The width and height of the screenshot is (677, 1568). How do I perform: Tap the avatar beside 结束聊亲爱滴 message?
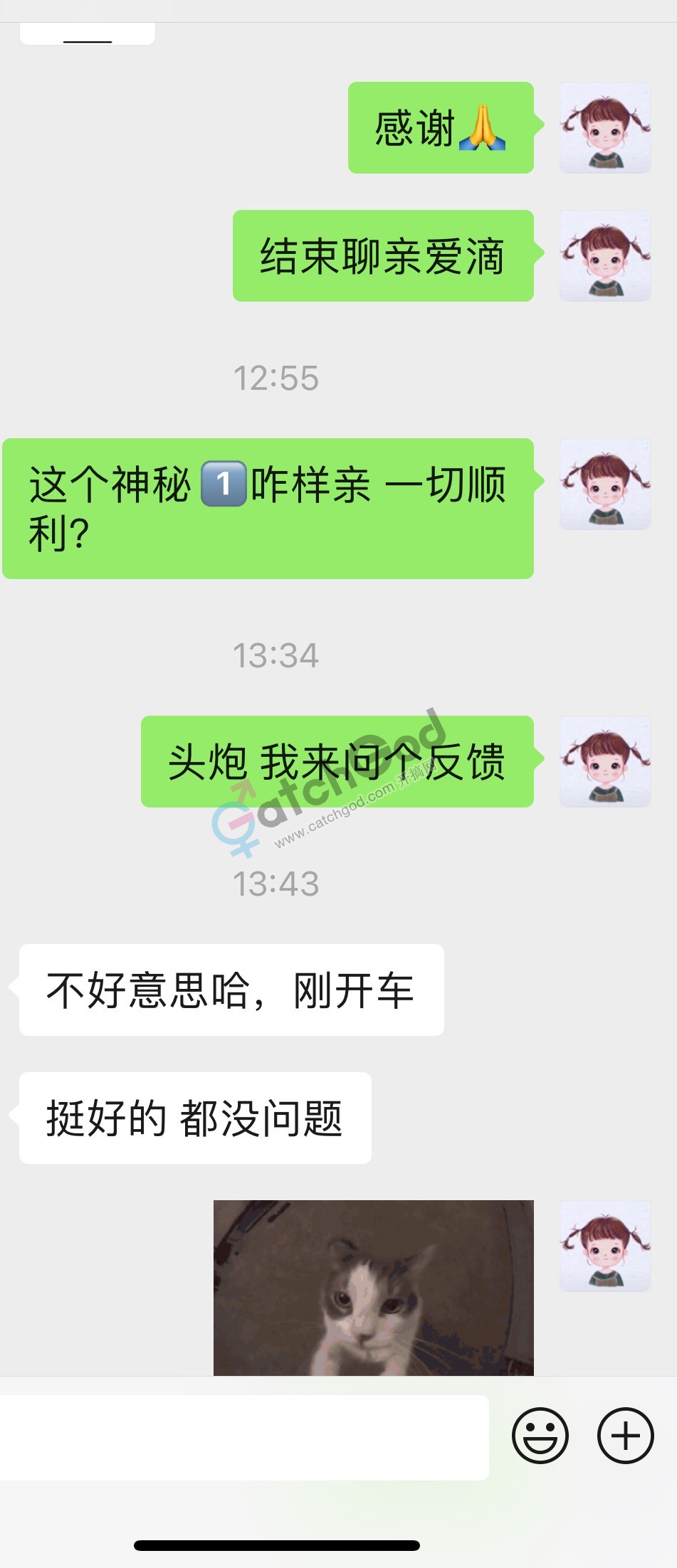coord(605,256)
